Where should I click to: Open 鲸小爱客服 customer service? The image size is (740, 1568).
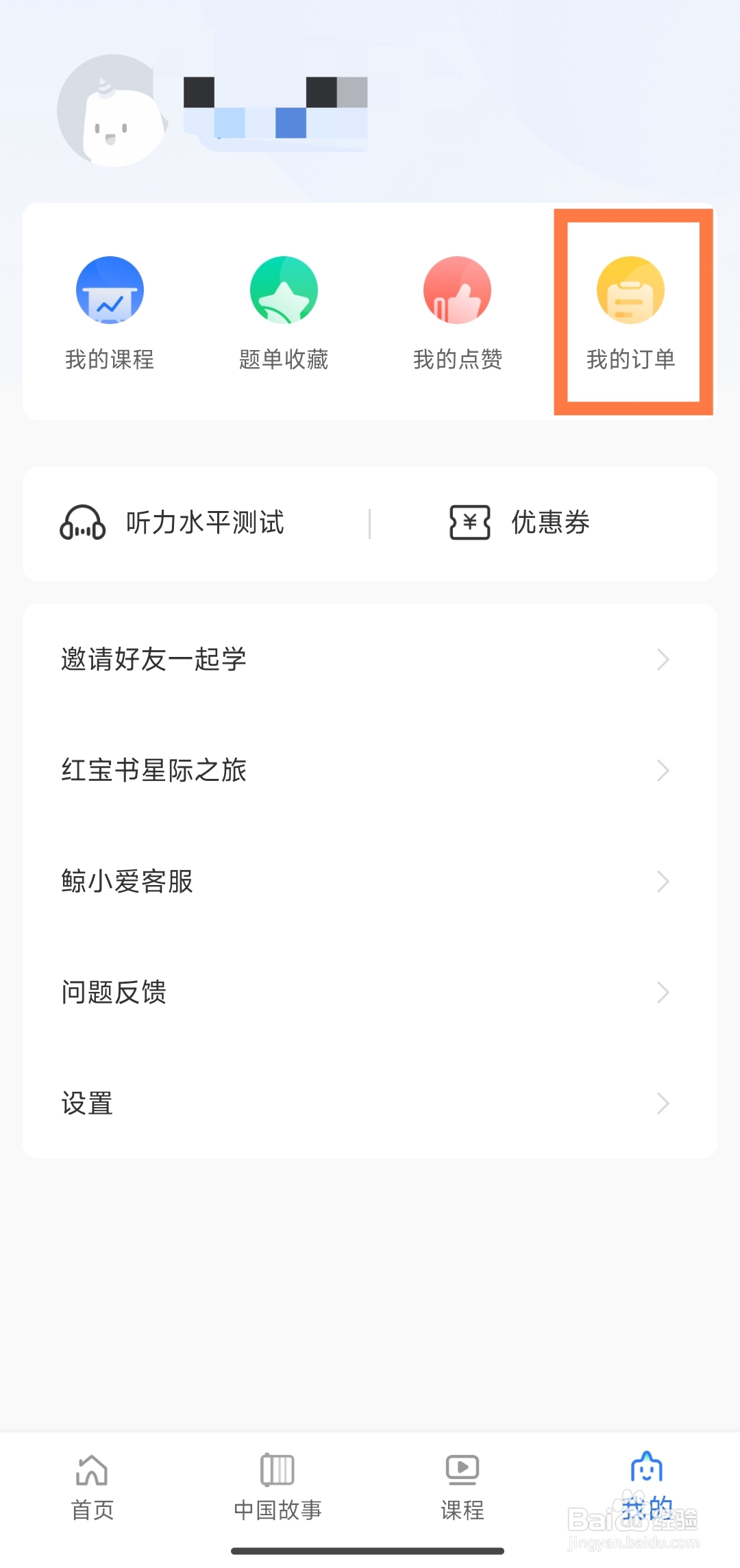pos(126,882)
